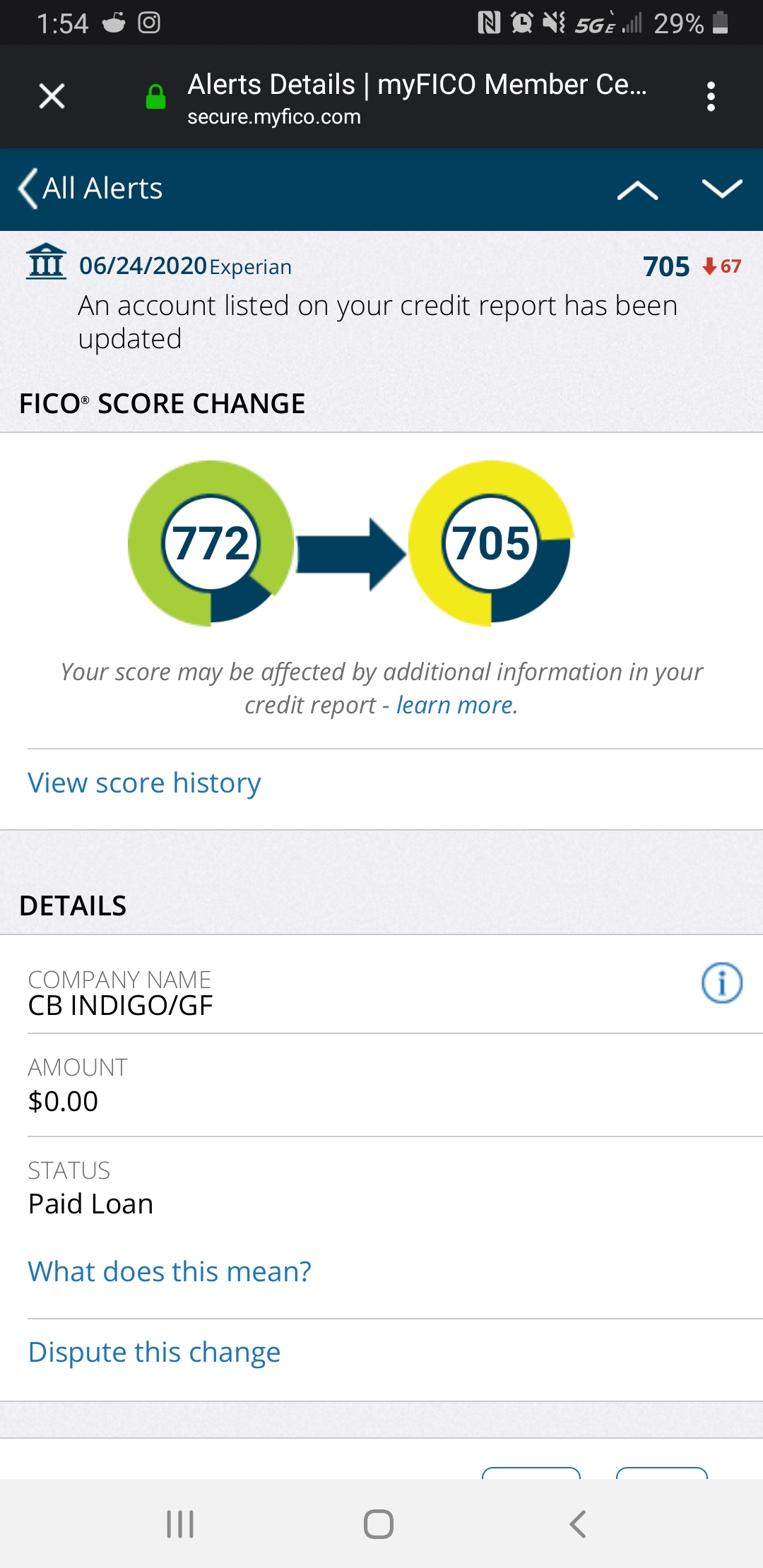Close the page with the X icon

pyautogui.click(x=51, y=97)
